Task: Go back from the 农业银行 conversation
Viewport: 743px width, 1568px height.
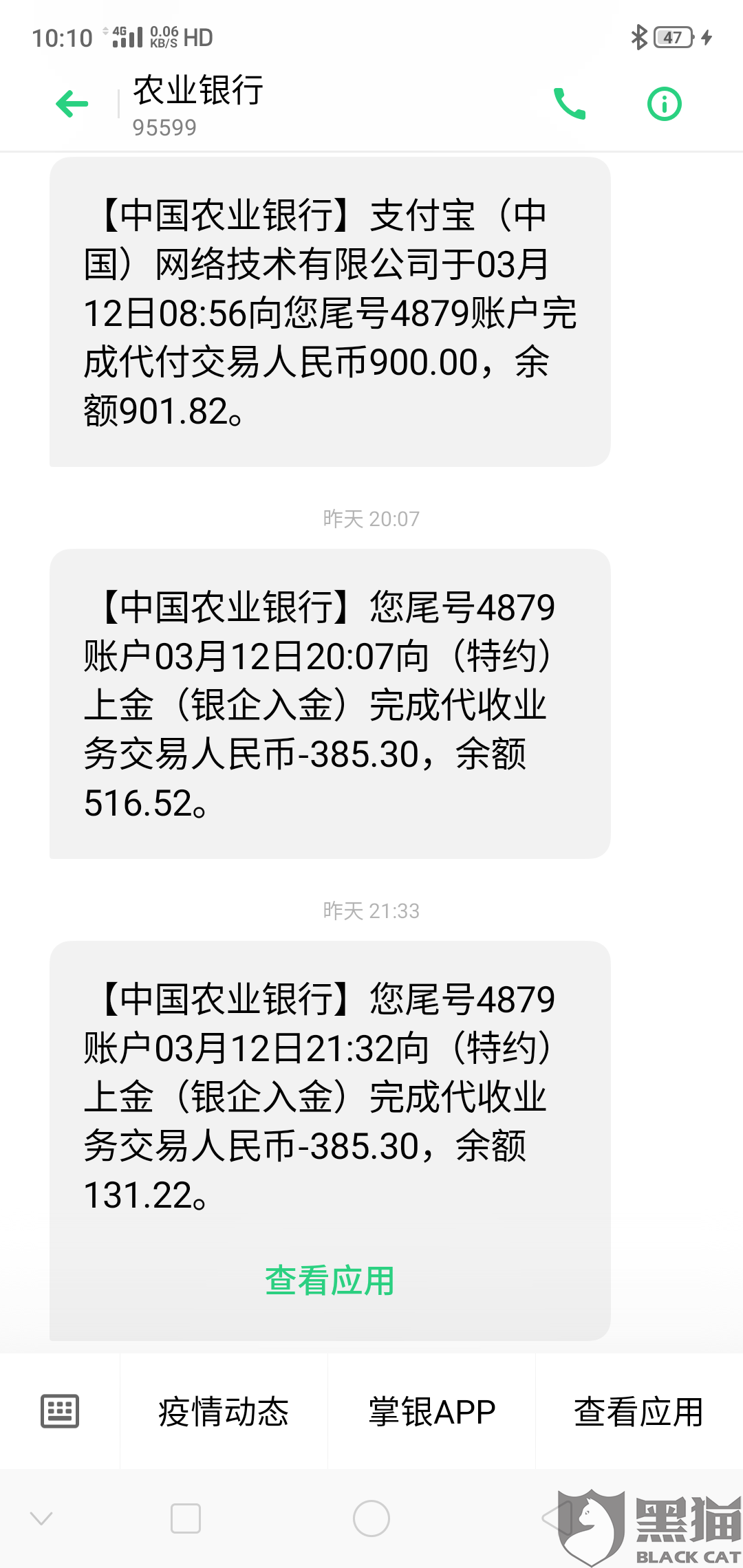Action: point(72,105)
